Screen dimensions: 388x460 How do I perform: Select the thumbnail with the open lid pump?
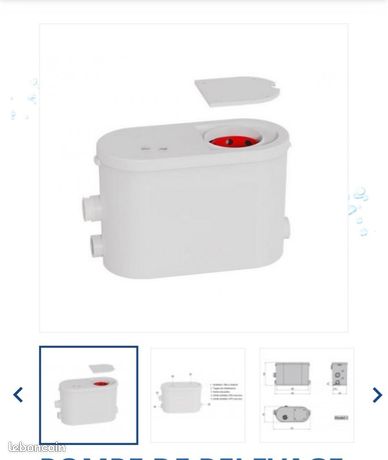pos(89,395)
